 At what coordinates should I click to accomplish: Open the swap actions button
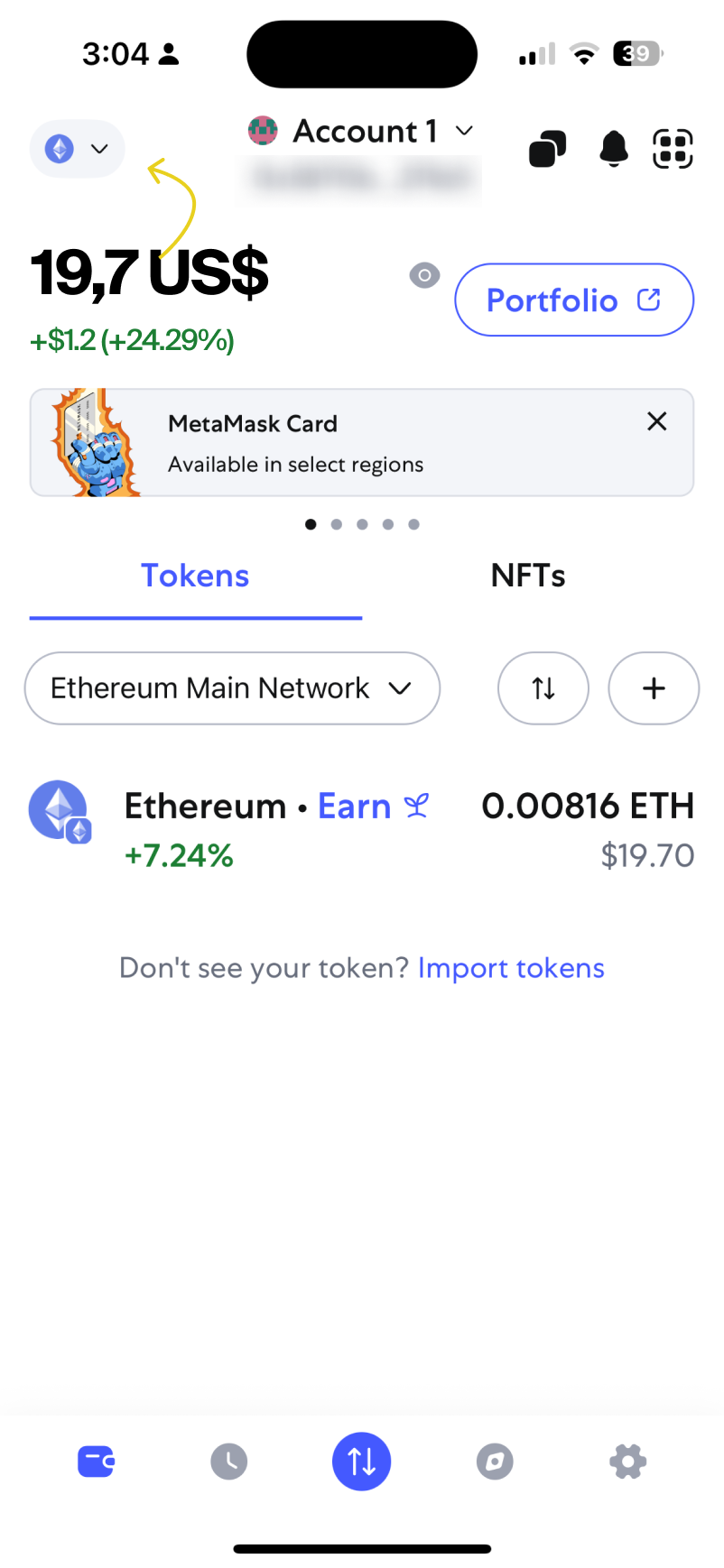[361, 1462]
